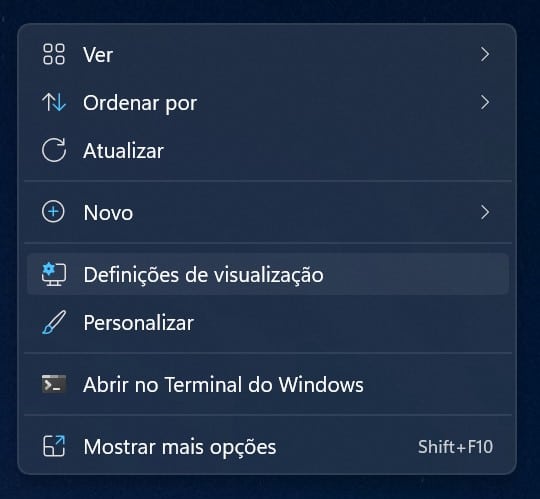Open Definições de visualização
The height and width of the screenshot is (499, 540).
coord(268,274)
